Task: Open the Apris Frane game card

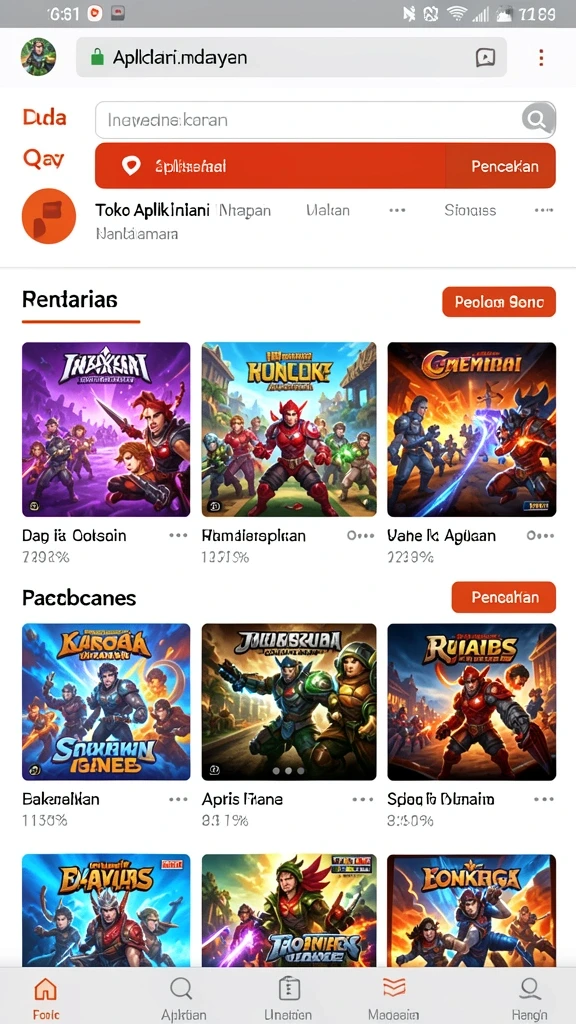Action: click(x=289, y=701)
